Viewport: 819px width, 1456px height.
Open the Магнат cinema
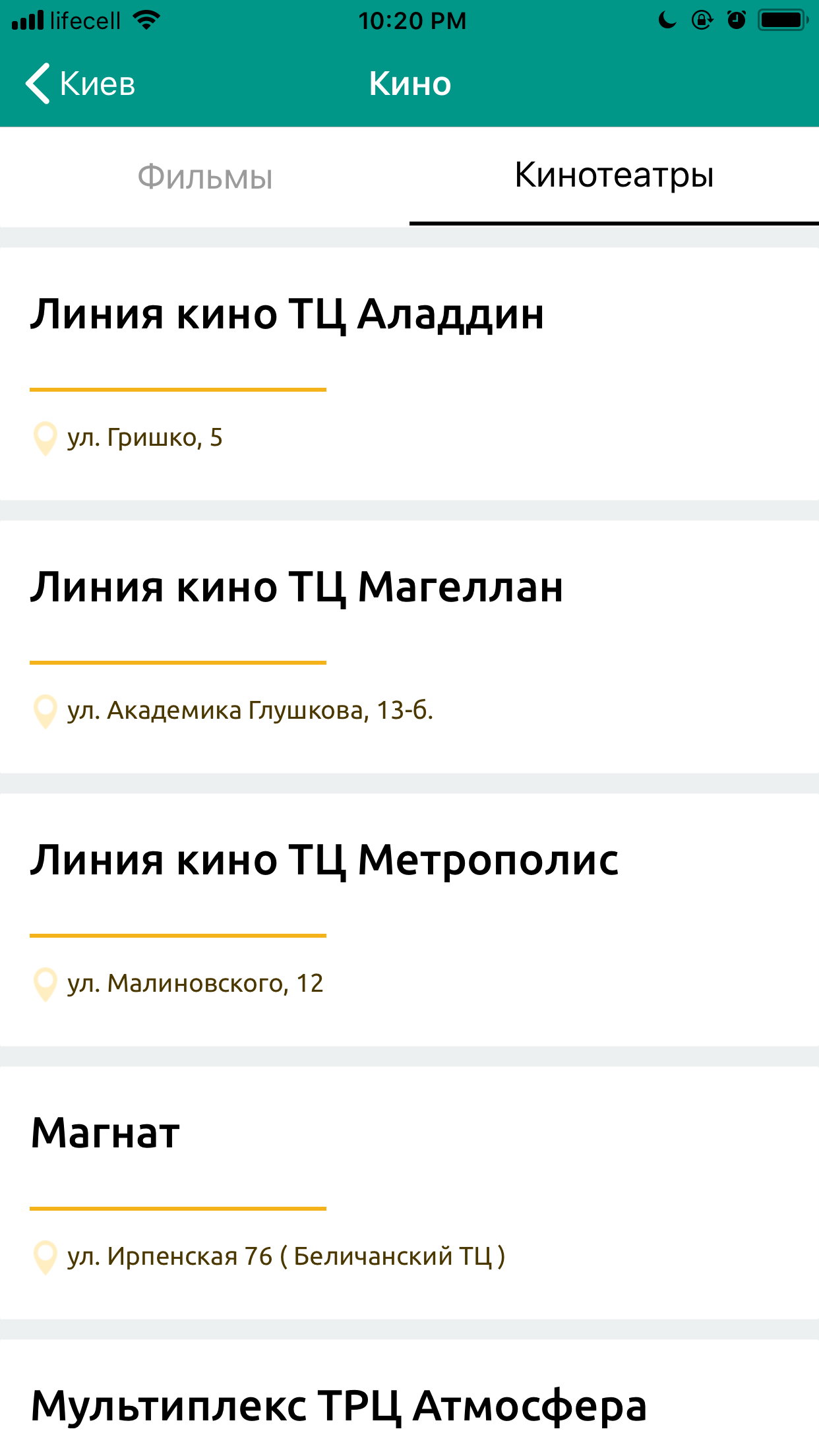[x=409, y=1193]
